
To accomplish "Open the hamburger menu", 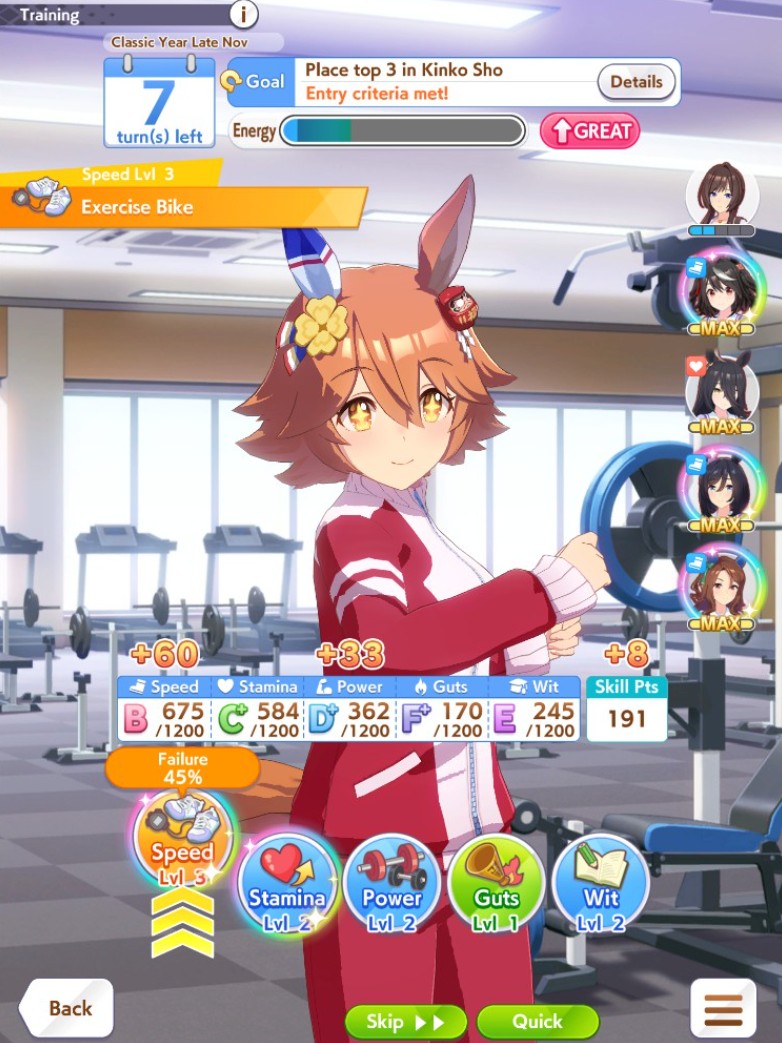I will 723,1010.
